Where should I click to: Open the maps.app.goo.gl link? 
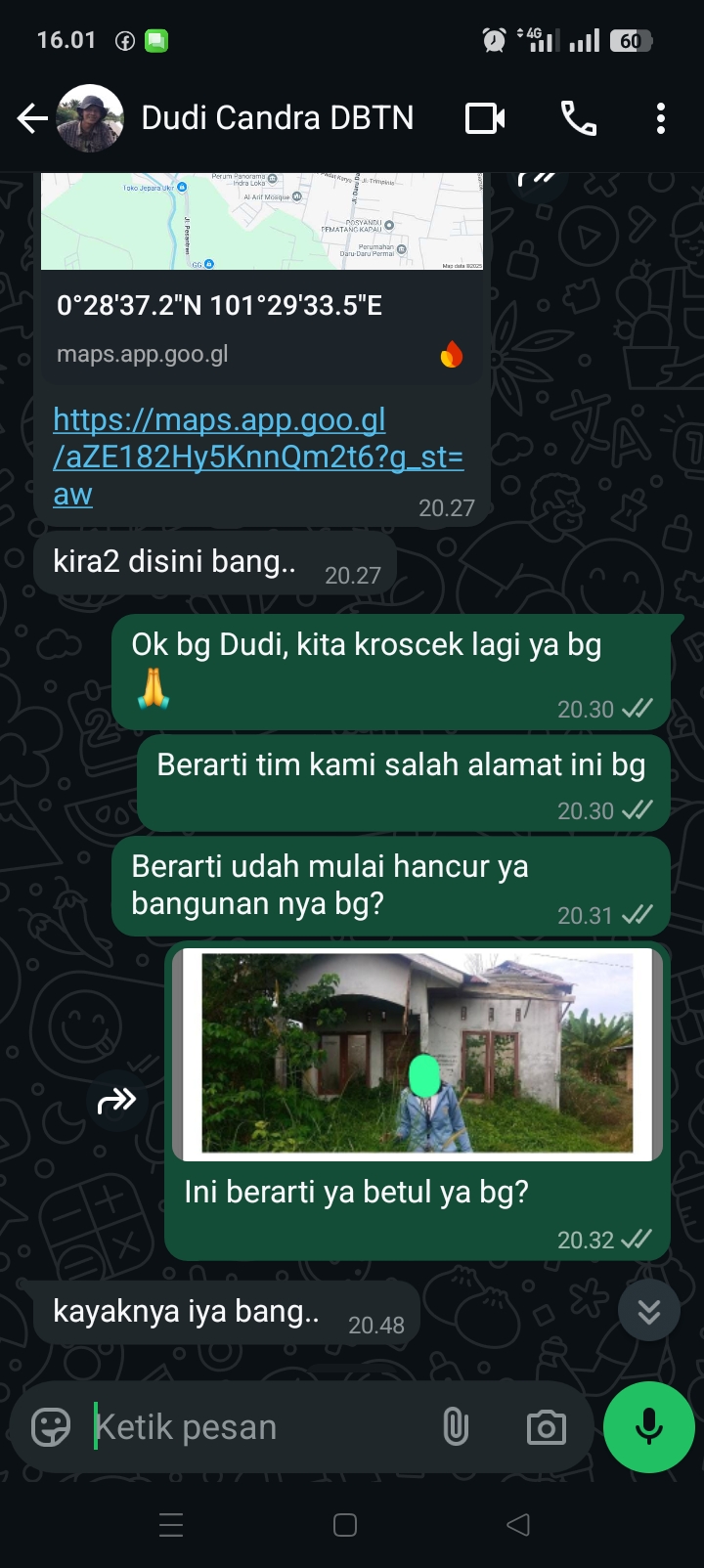[x=257, y=457]
